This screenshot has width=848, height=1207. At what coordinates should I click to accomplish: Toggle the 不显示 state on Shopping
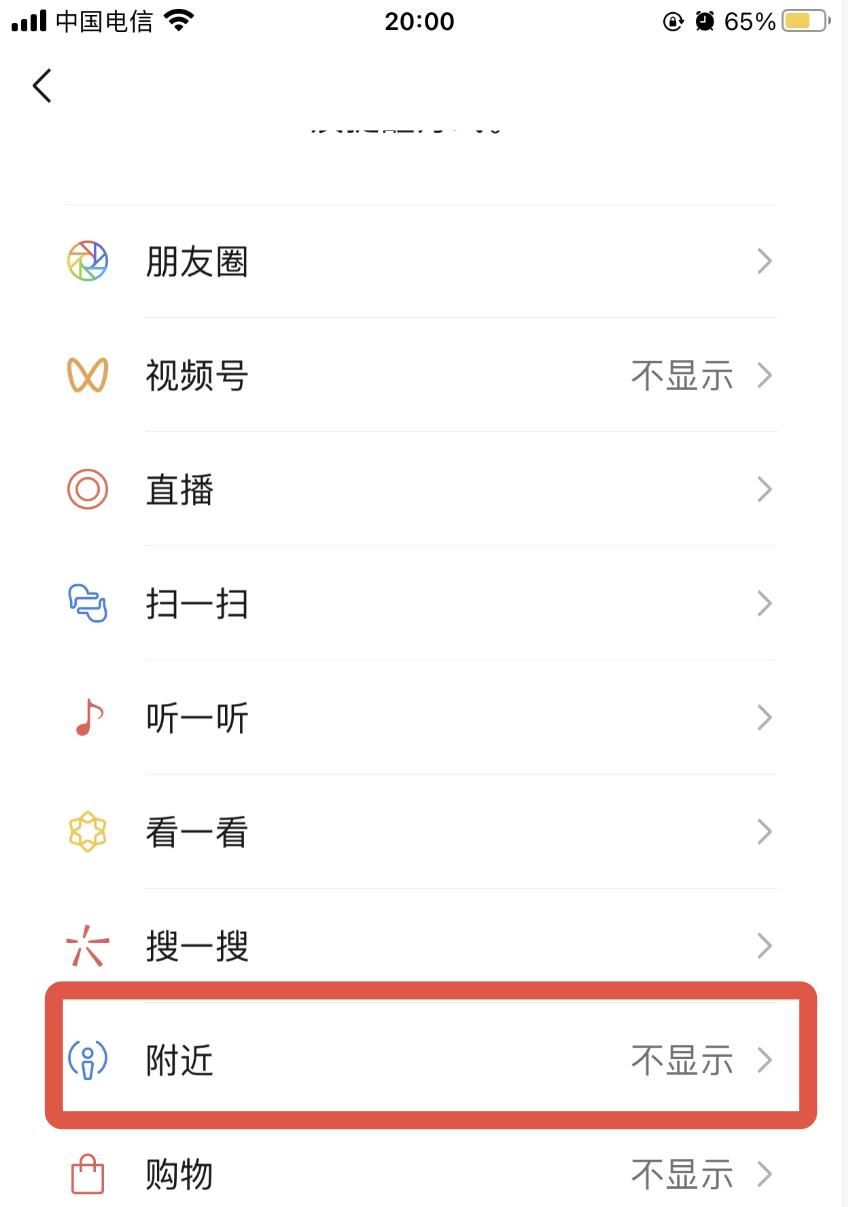682,1174
